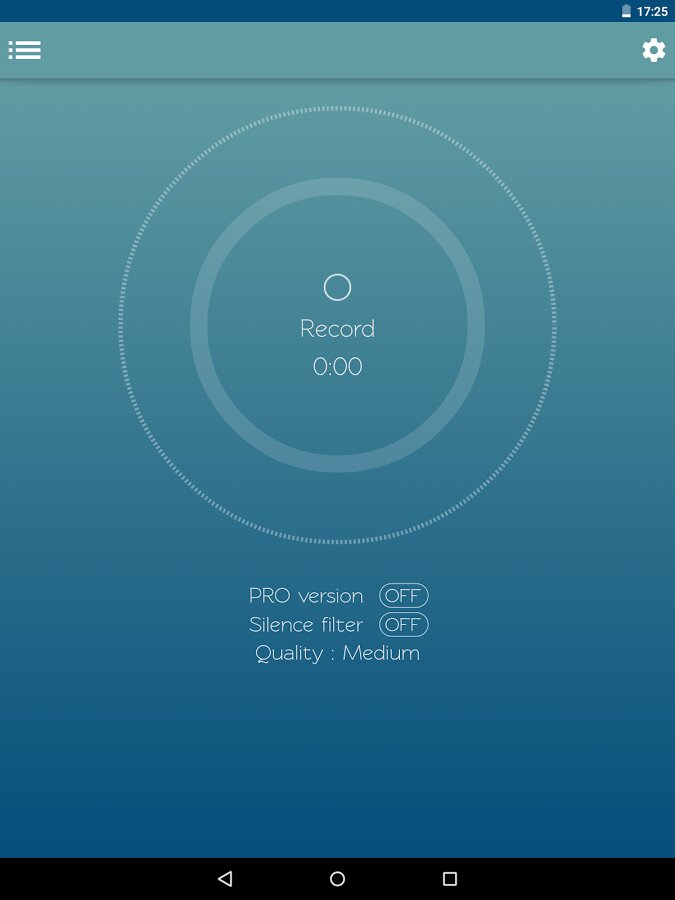The height and width of the screenshot is (900, 675).
Task: Return to the home screen
Action: 337,879
